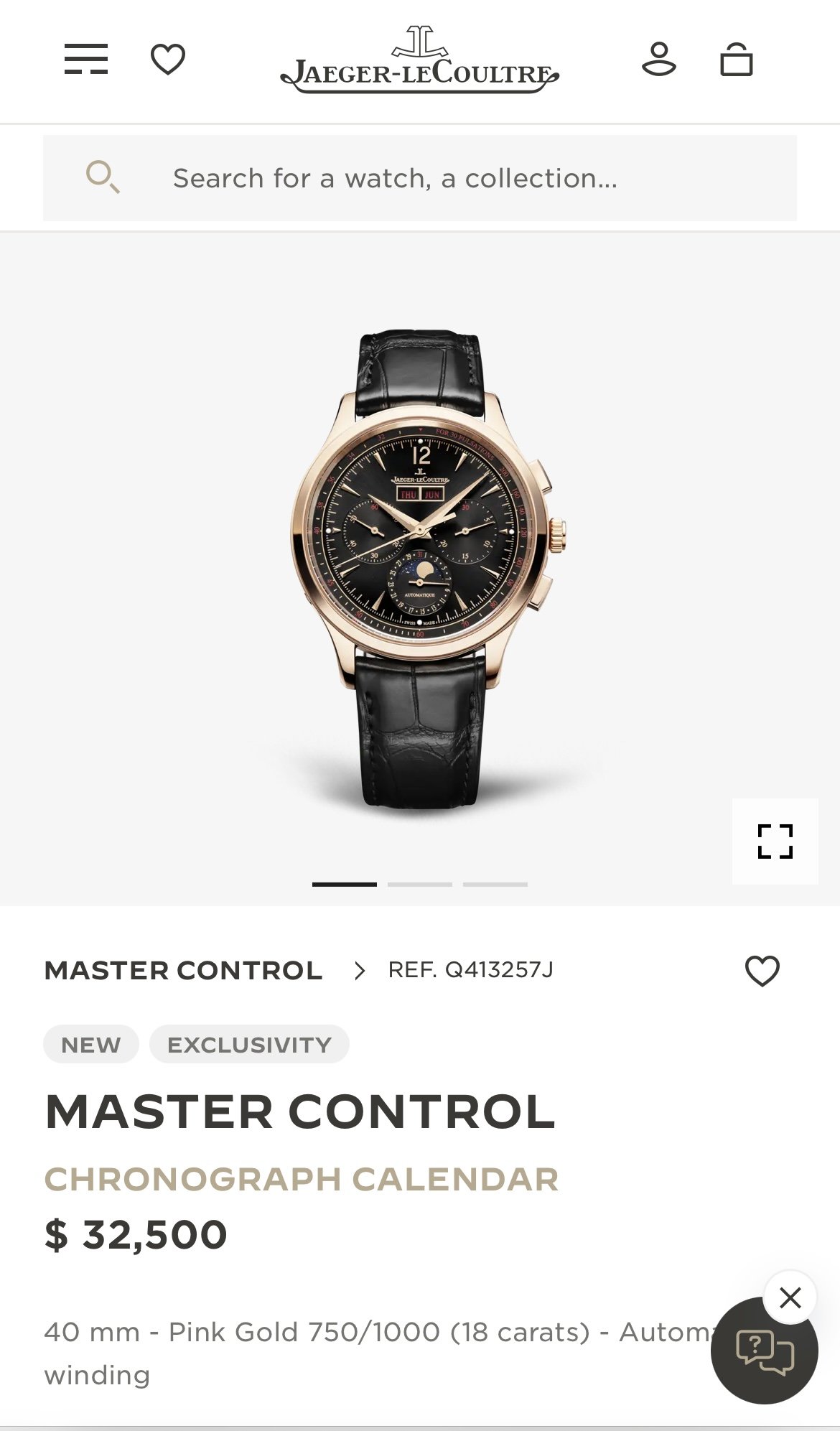The width and height of the screenshot is (840, 1431).
Task: View the watch image fullscreen
Action: (775, 841)
